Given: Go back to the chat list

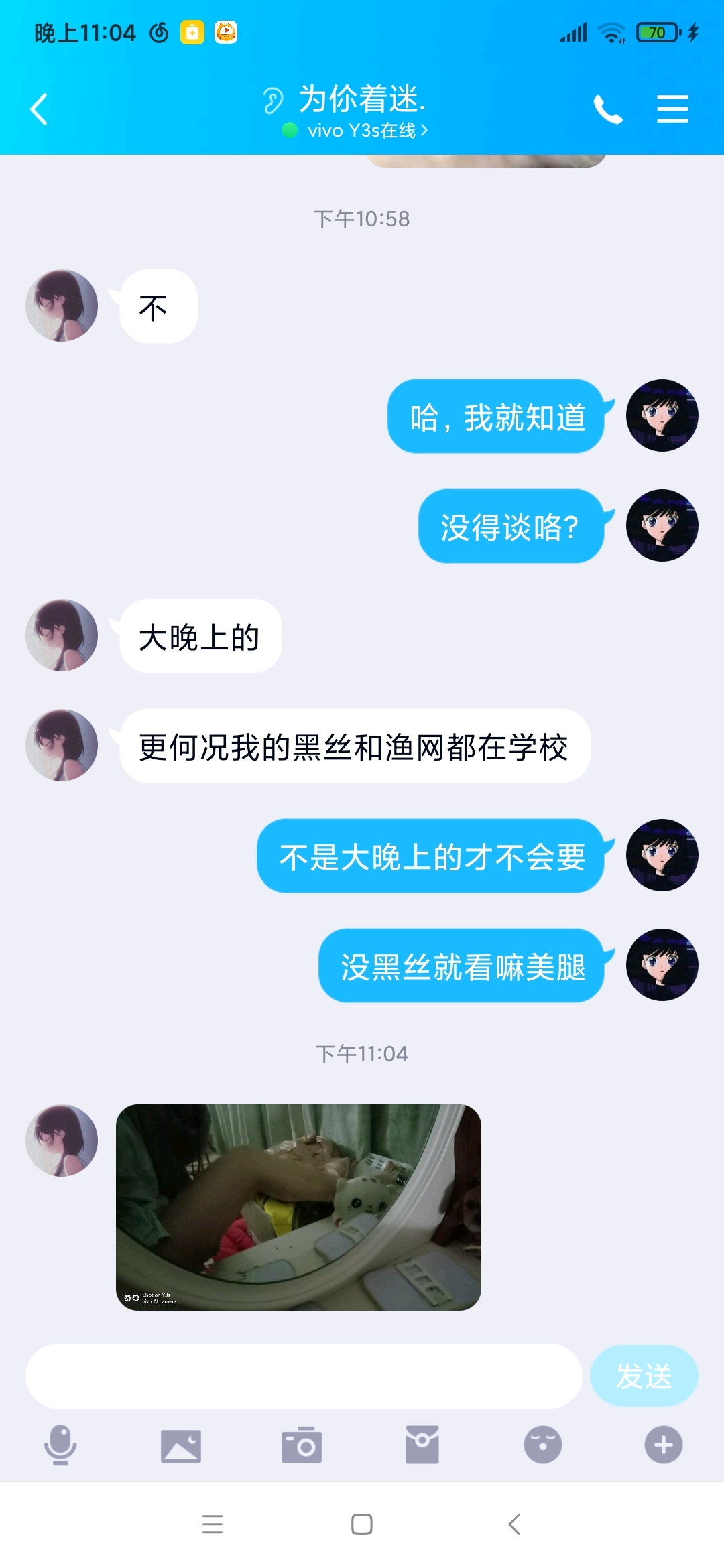Looking at the screenshot, I should click(x=39, y=109).
